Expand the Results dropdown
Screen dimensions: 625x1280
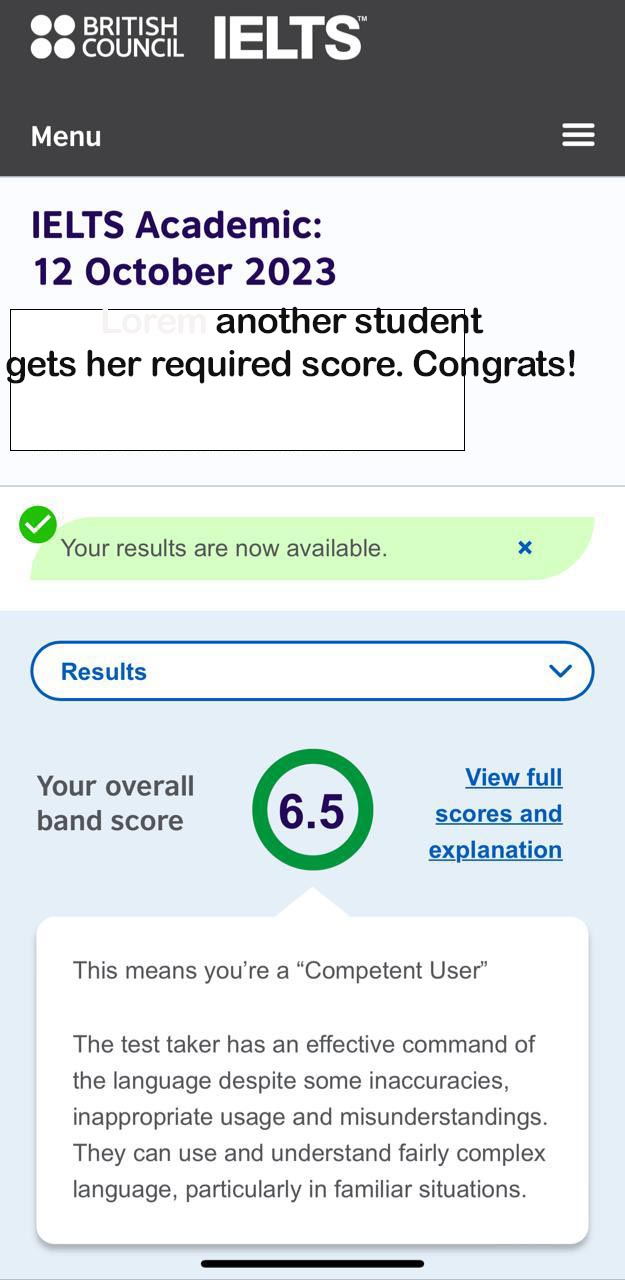[x=312, y=671]
